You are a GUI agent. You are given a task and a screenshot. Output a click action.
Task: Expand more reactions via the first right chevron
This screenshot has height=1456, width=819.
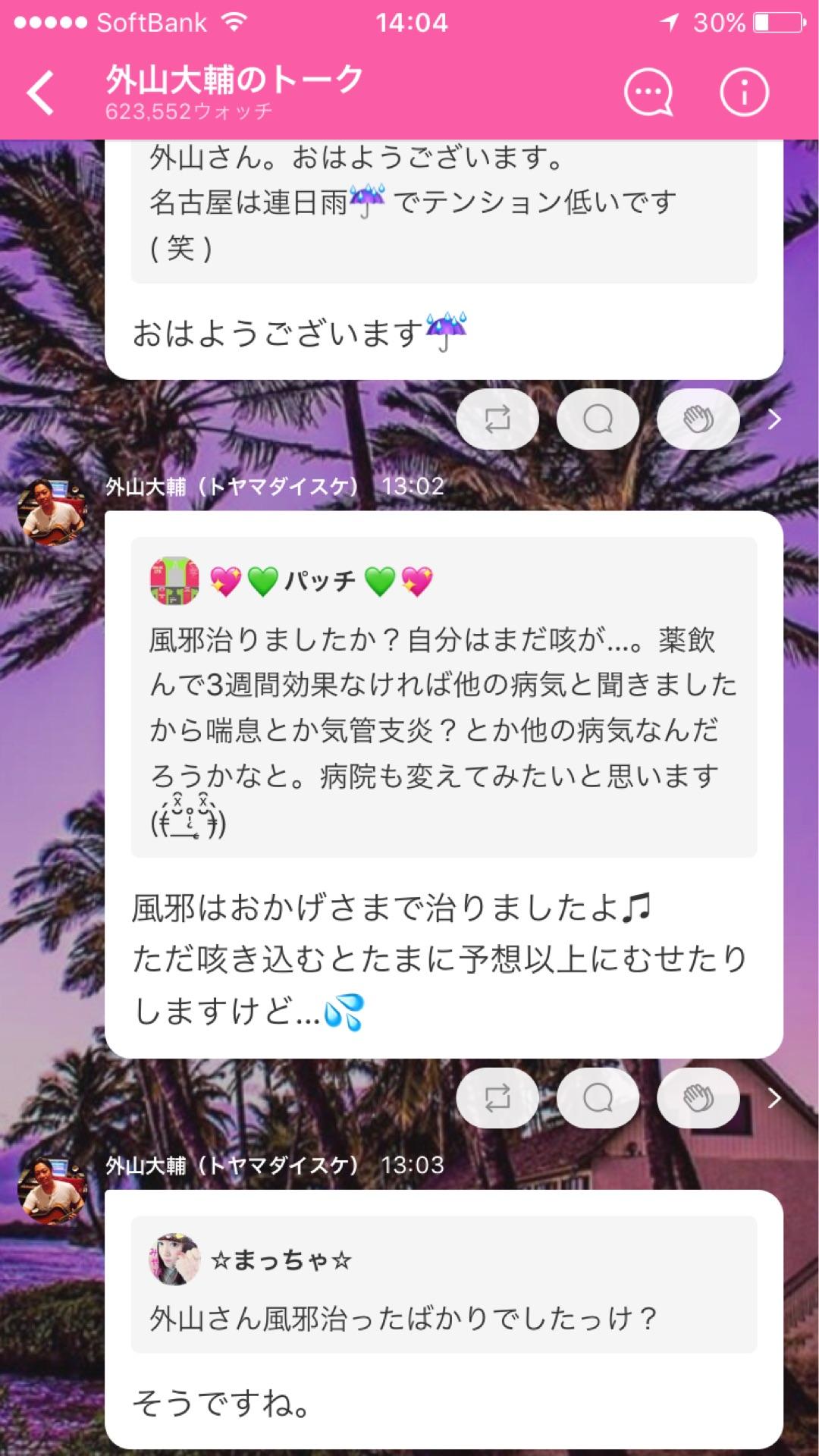tap(773, 419)
